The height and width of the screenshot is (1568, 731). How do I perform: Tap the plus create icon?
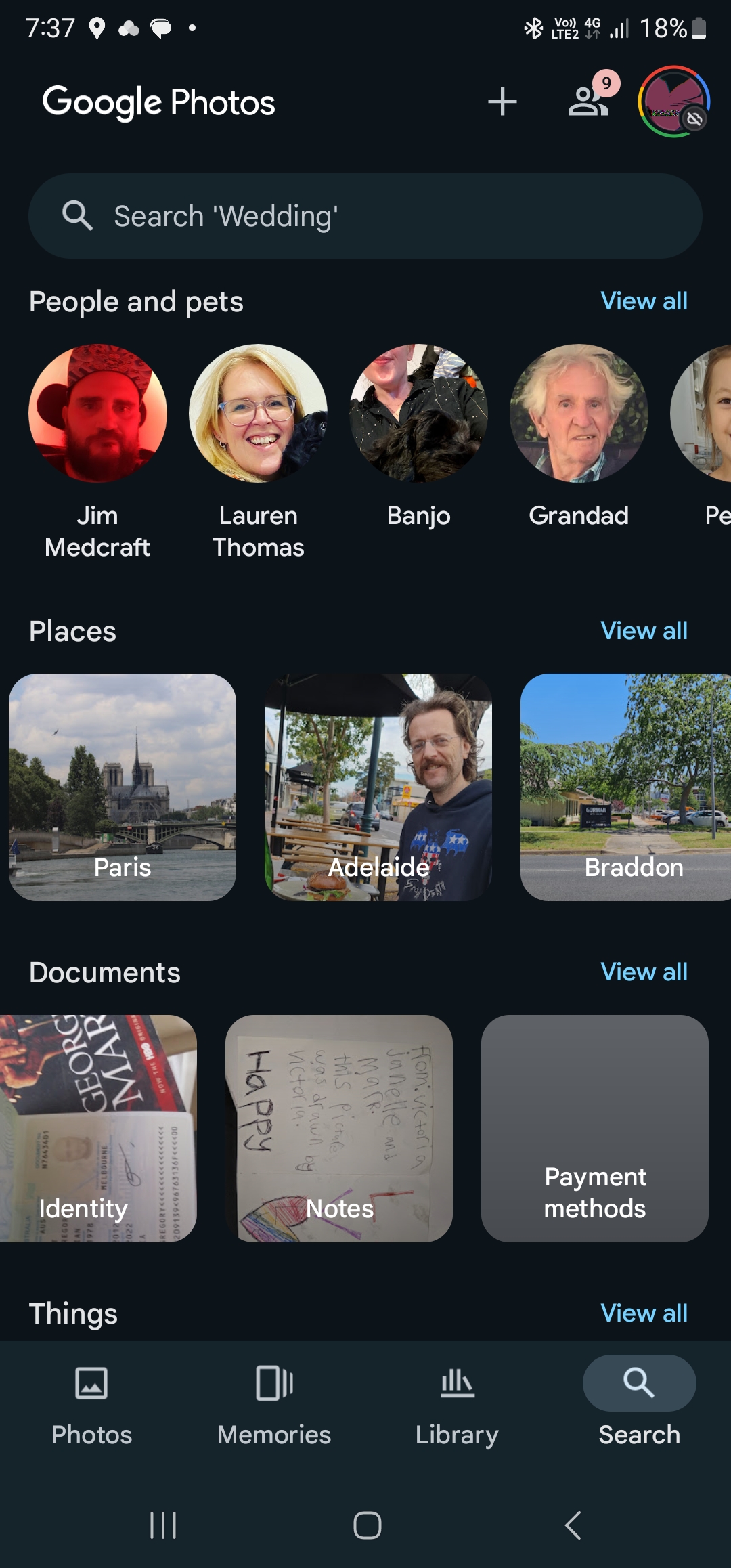[x=502, y=102]
